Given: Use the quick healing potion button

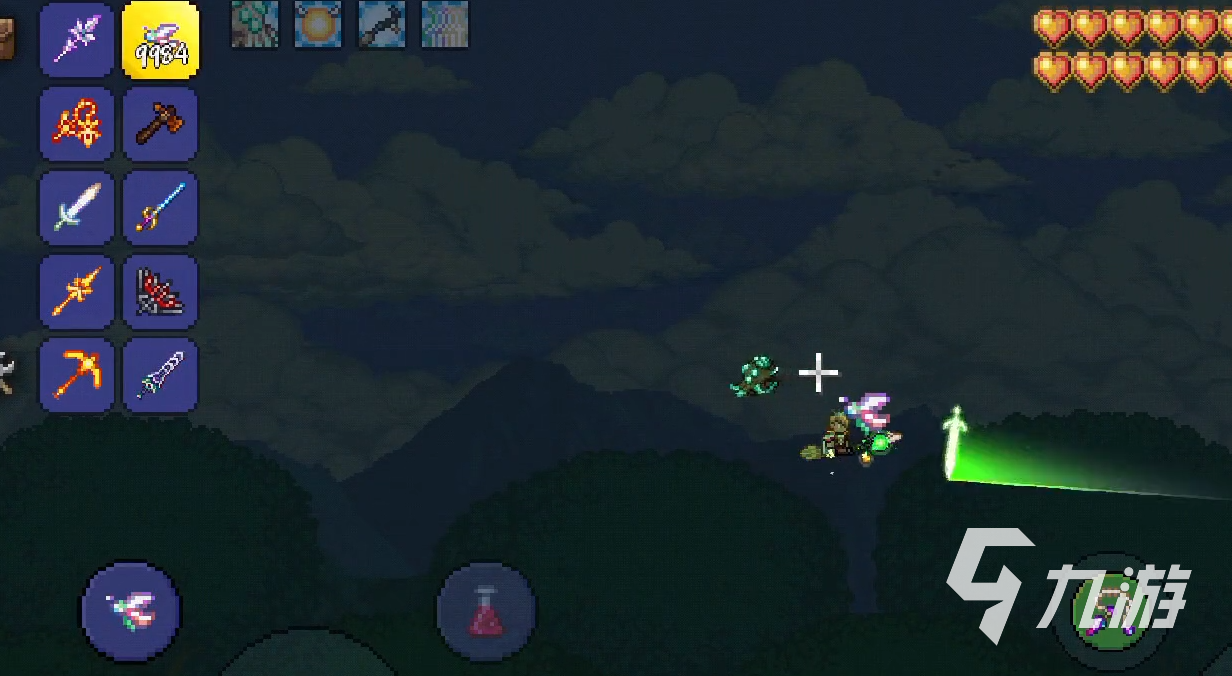Looking at the screenshot, I should pyautogui.click(x=486, y=612).
